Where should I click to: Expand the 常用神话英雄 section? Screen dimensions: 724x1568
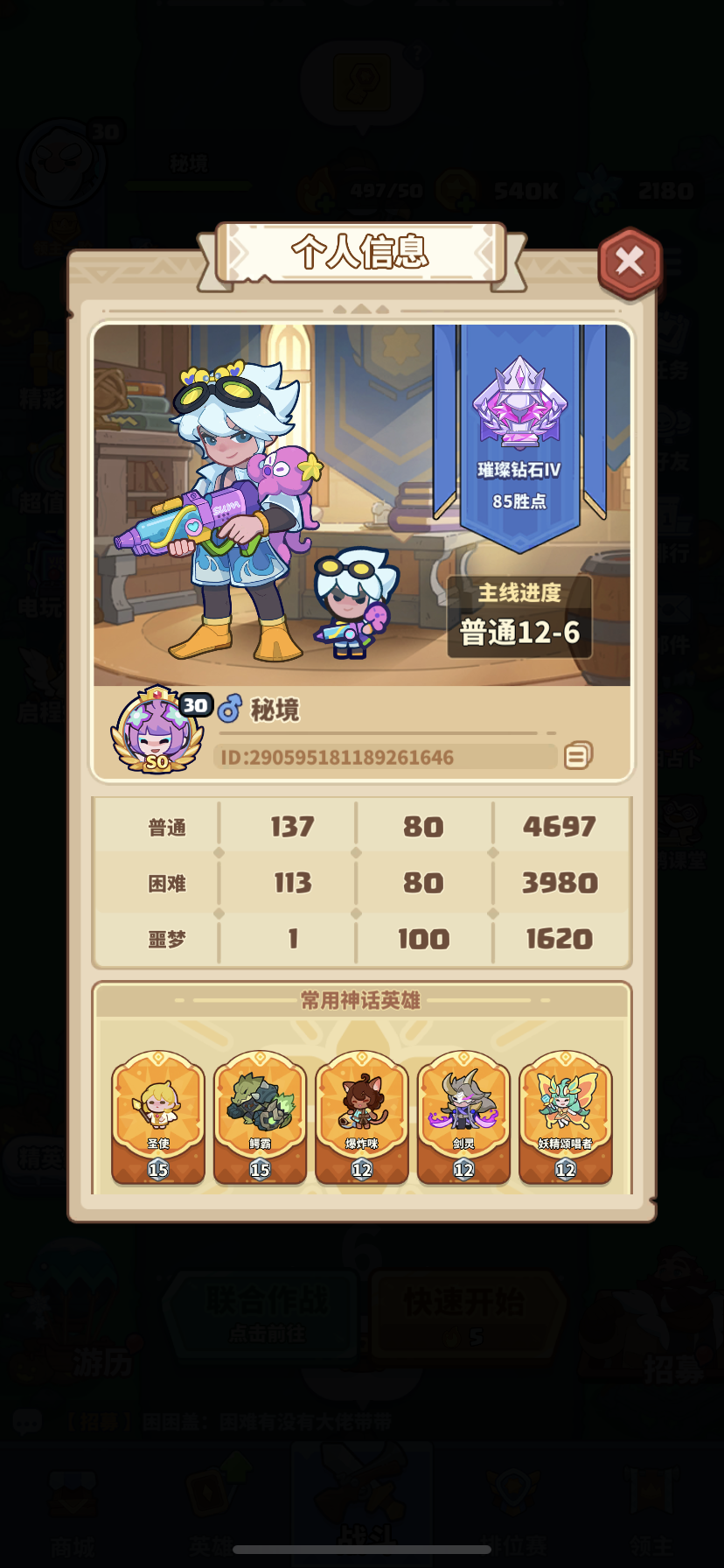(361, 999)
